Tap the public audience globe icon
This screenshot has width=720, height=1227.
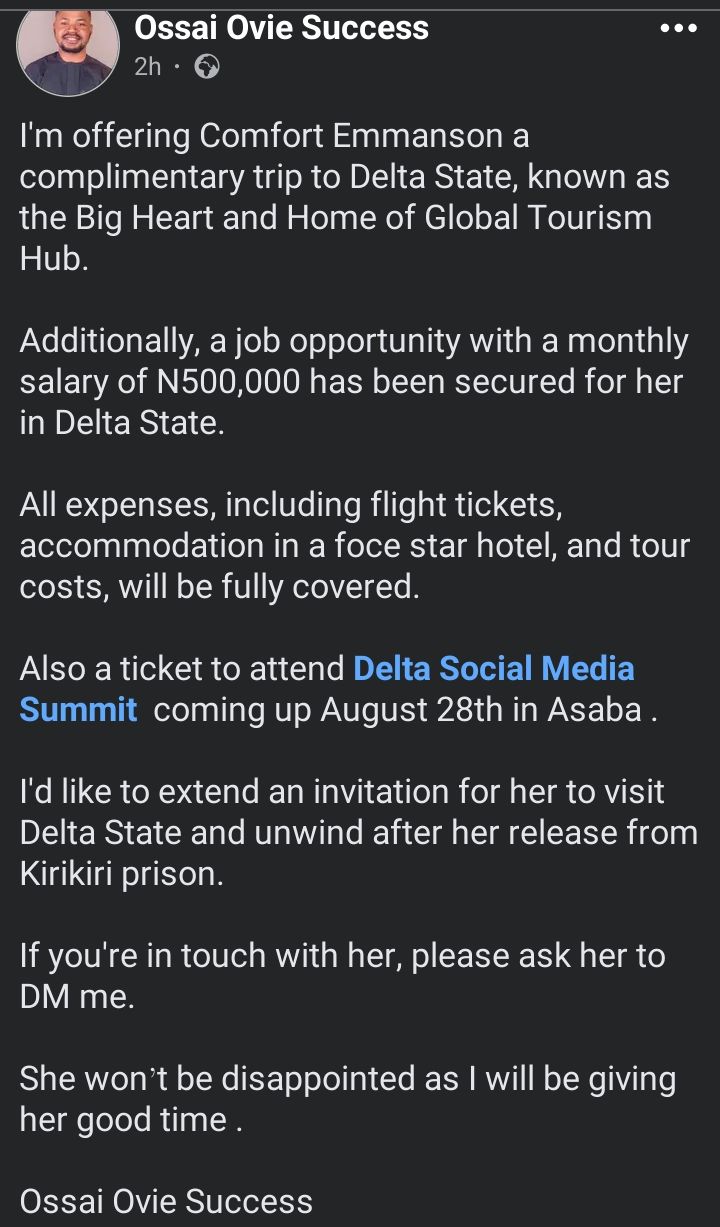206,67
